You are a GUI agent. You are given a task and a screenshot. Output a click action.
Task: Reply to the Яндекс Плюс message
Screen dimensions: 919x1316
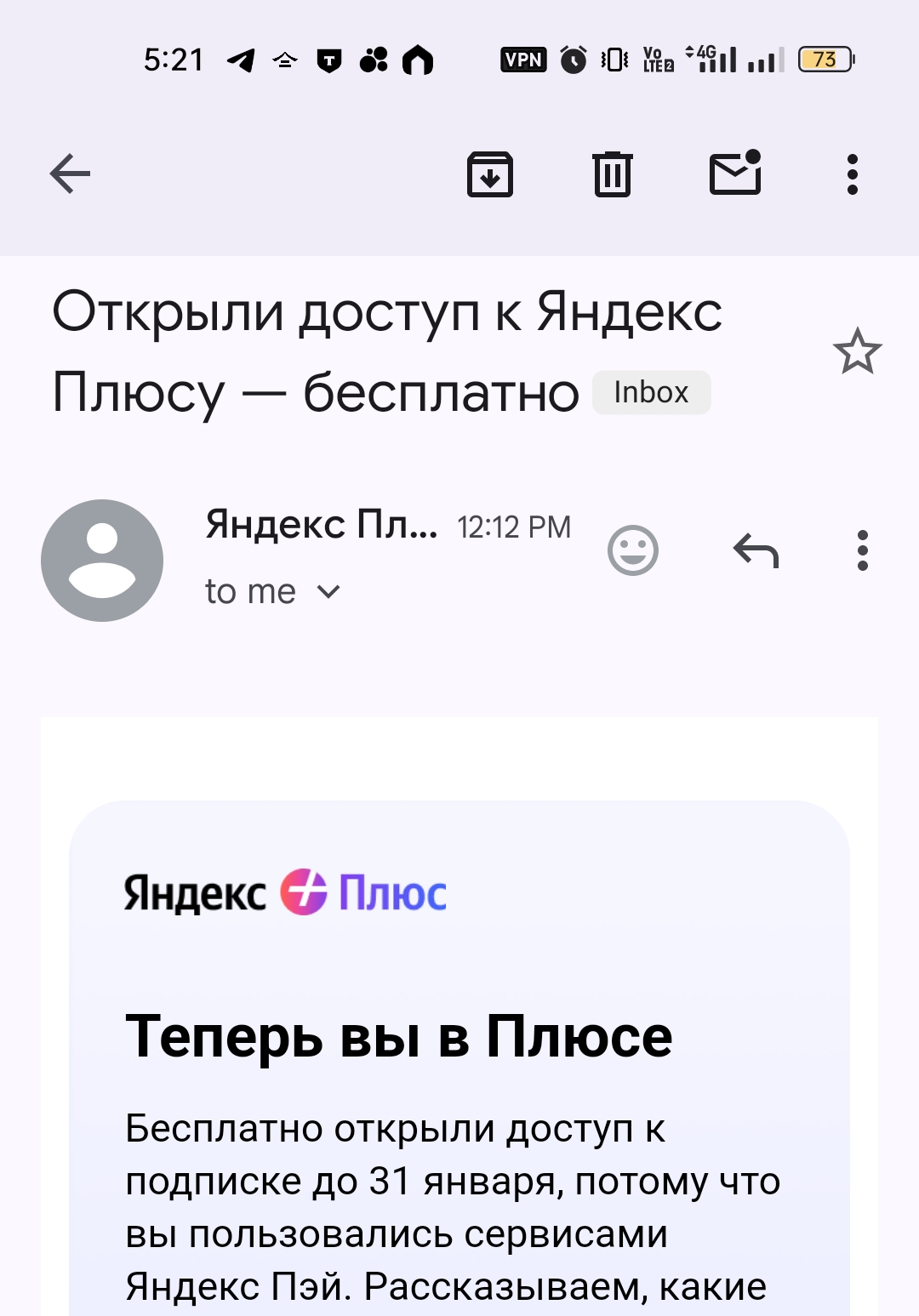pos(756,550)
